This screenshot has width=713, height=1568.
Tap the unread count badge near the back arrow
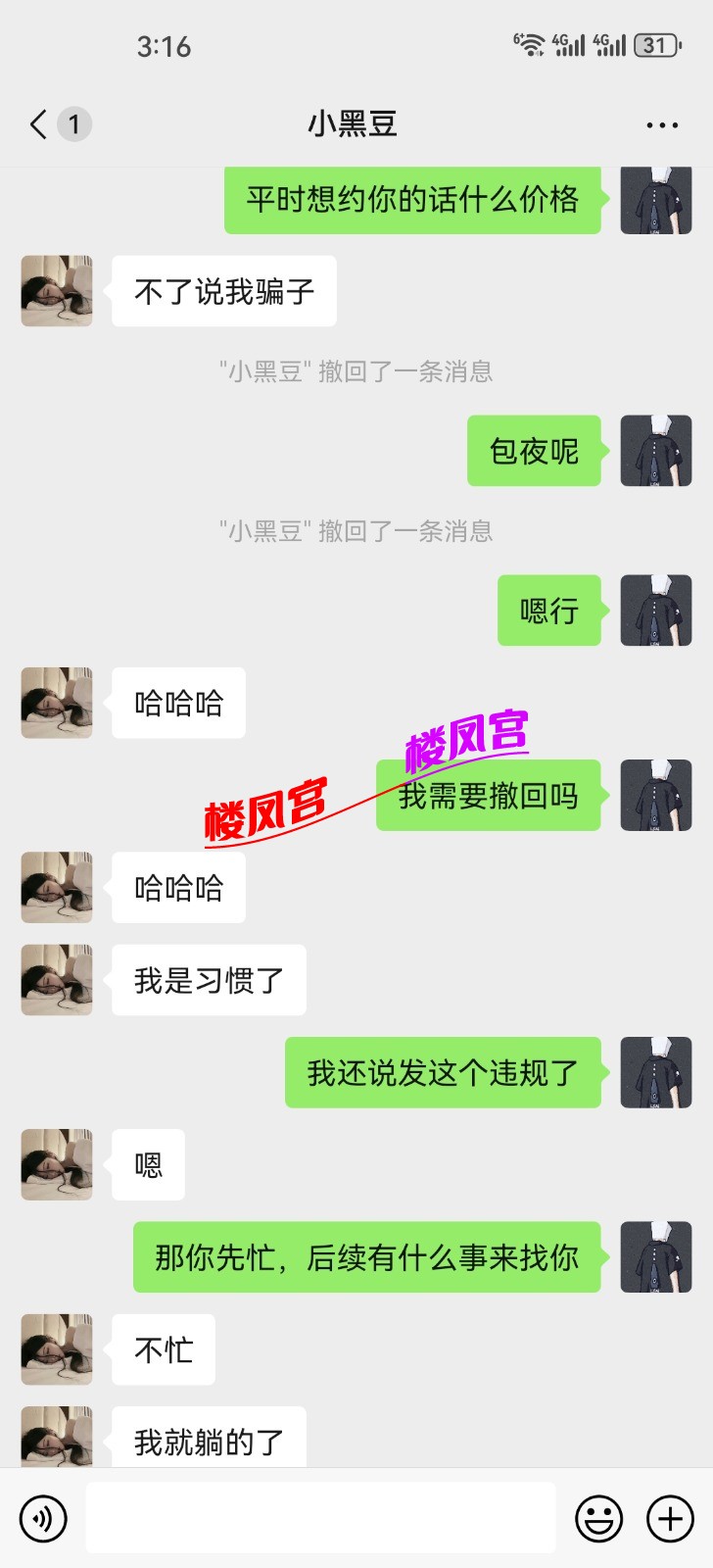click(x=73, y=124)
